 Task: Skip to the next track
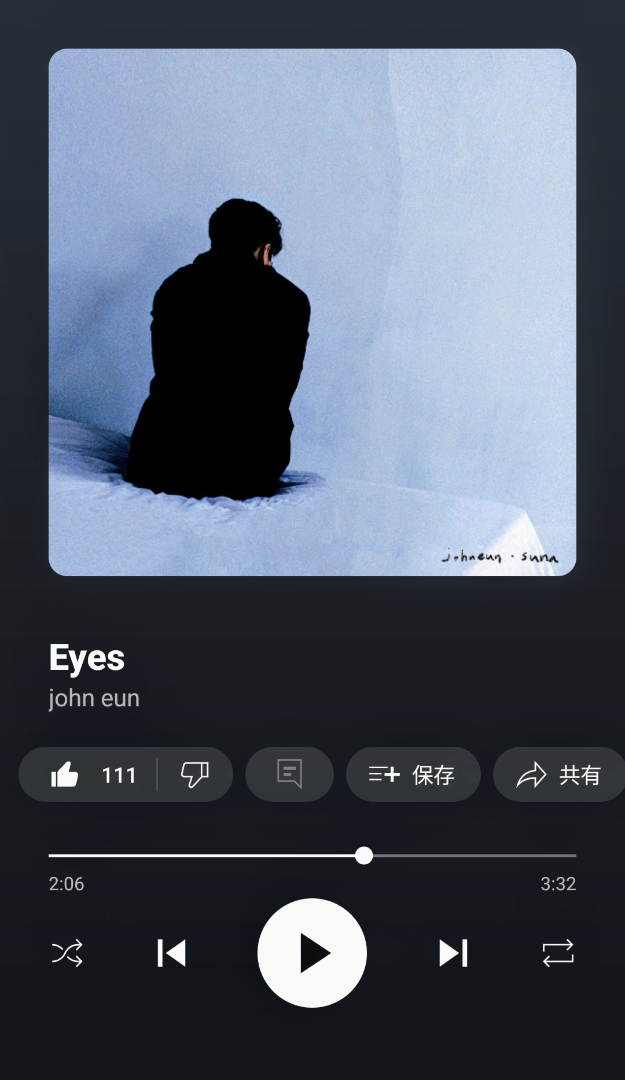pyautogui.click(x=453, y=953)
